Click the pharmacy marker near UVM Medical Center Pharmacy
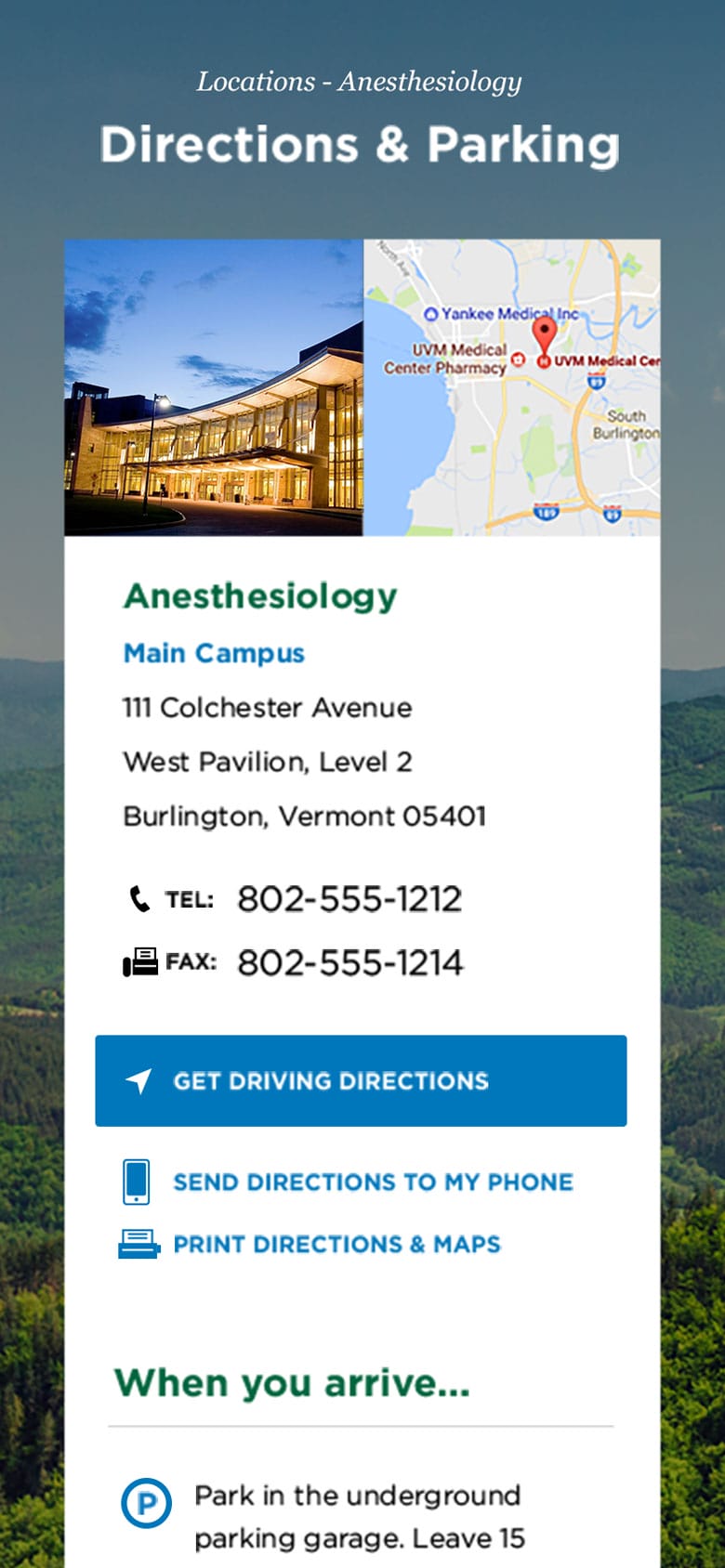 click(x=519, y=359)
